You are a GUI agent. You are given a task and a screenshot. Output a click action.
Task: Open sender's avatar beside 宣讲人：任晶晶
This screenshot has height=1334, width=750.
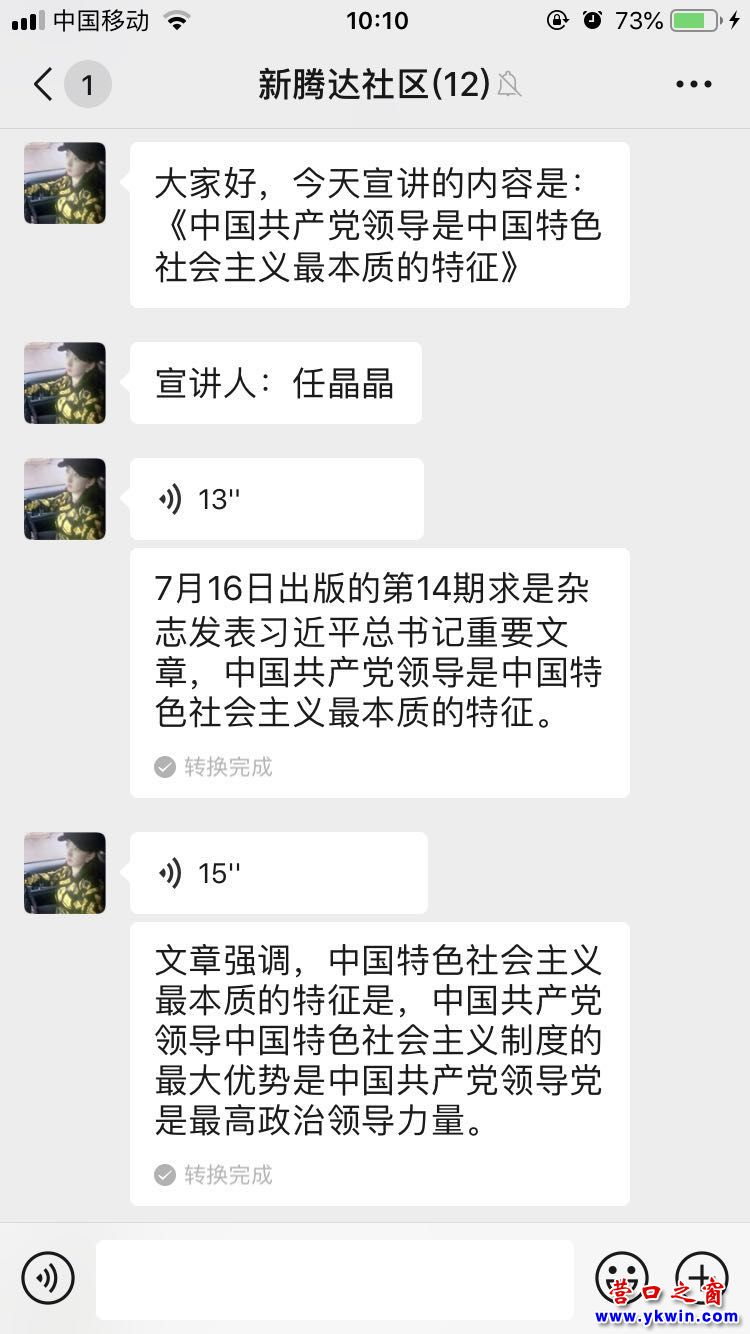[65, 383]
